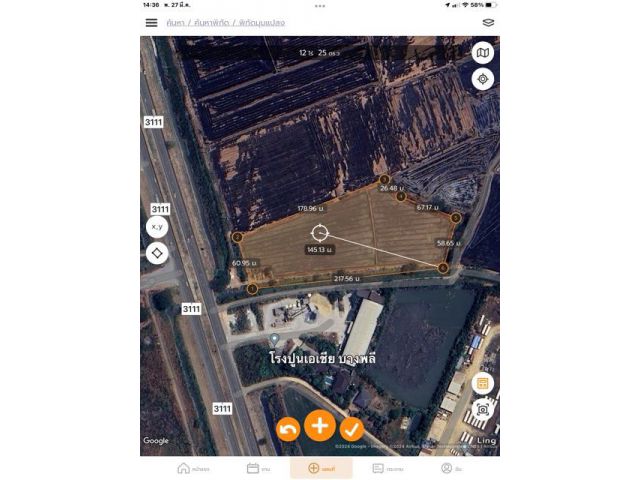
Task: Select the plus-circle map tab
Action: 321,468
